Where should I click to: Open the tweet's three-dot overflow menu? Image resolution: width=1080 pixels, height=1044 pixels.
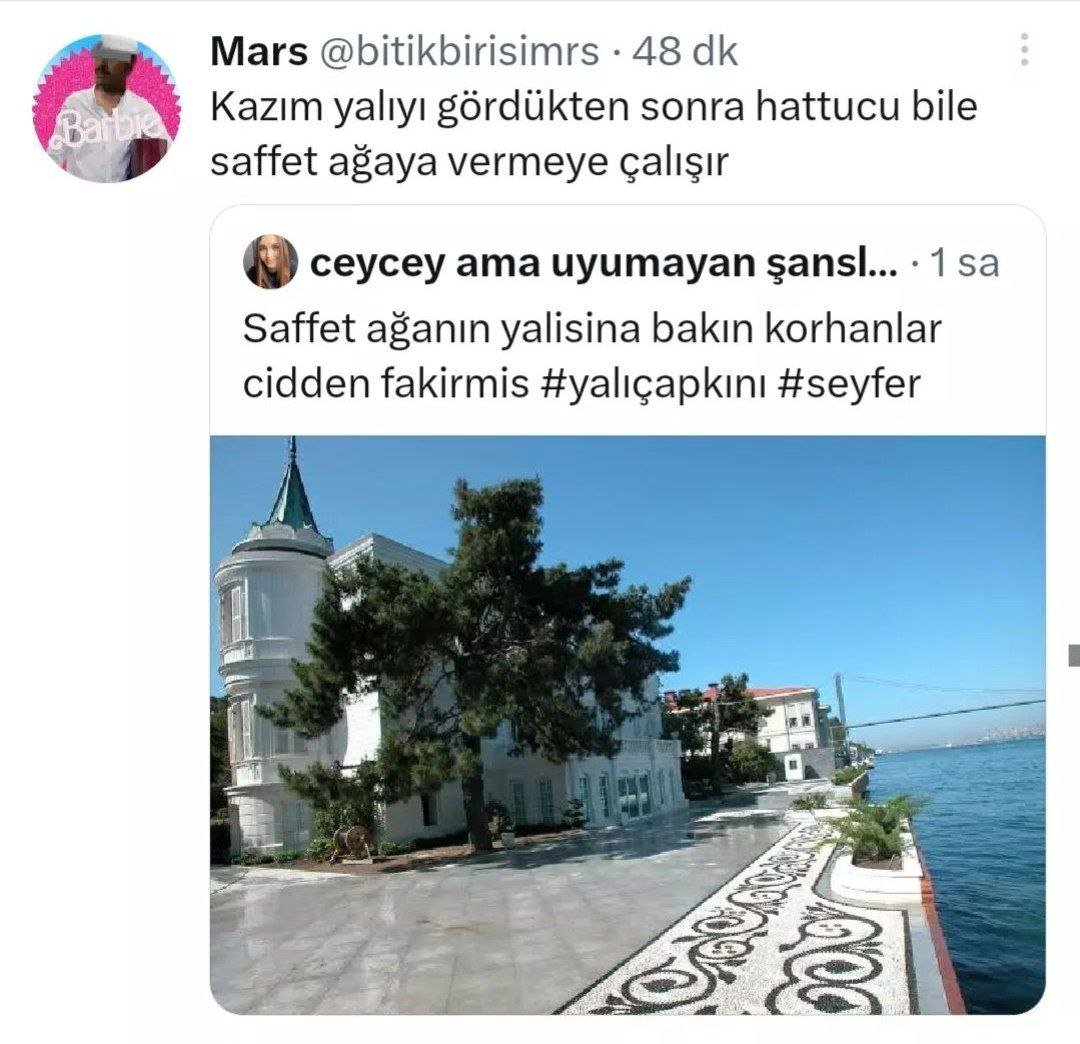(1024, 49)
